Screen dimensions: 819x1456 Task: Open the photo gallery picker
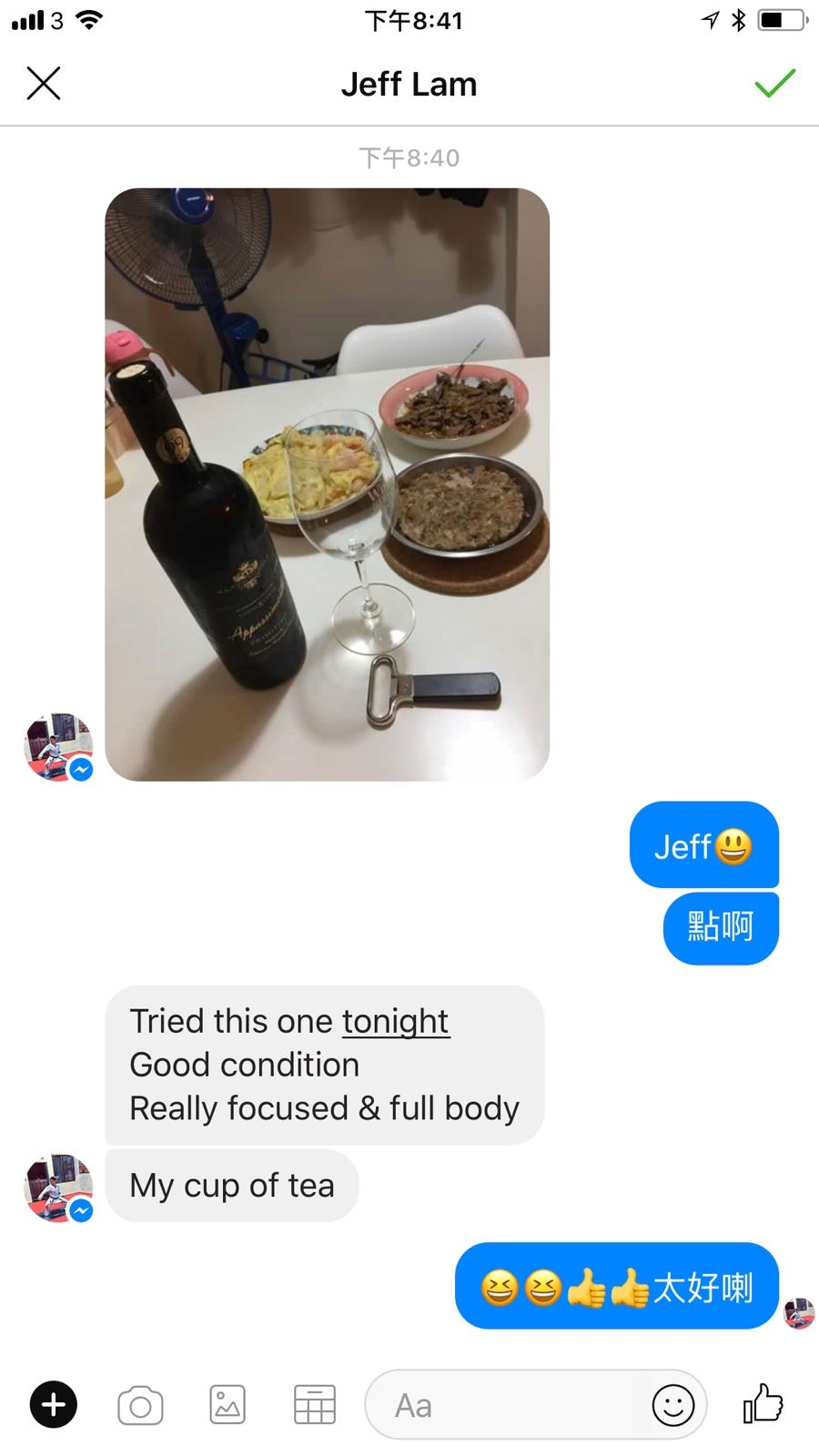tap(227, 1405)
